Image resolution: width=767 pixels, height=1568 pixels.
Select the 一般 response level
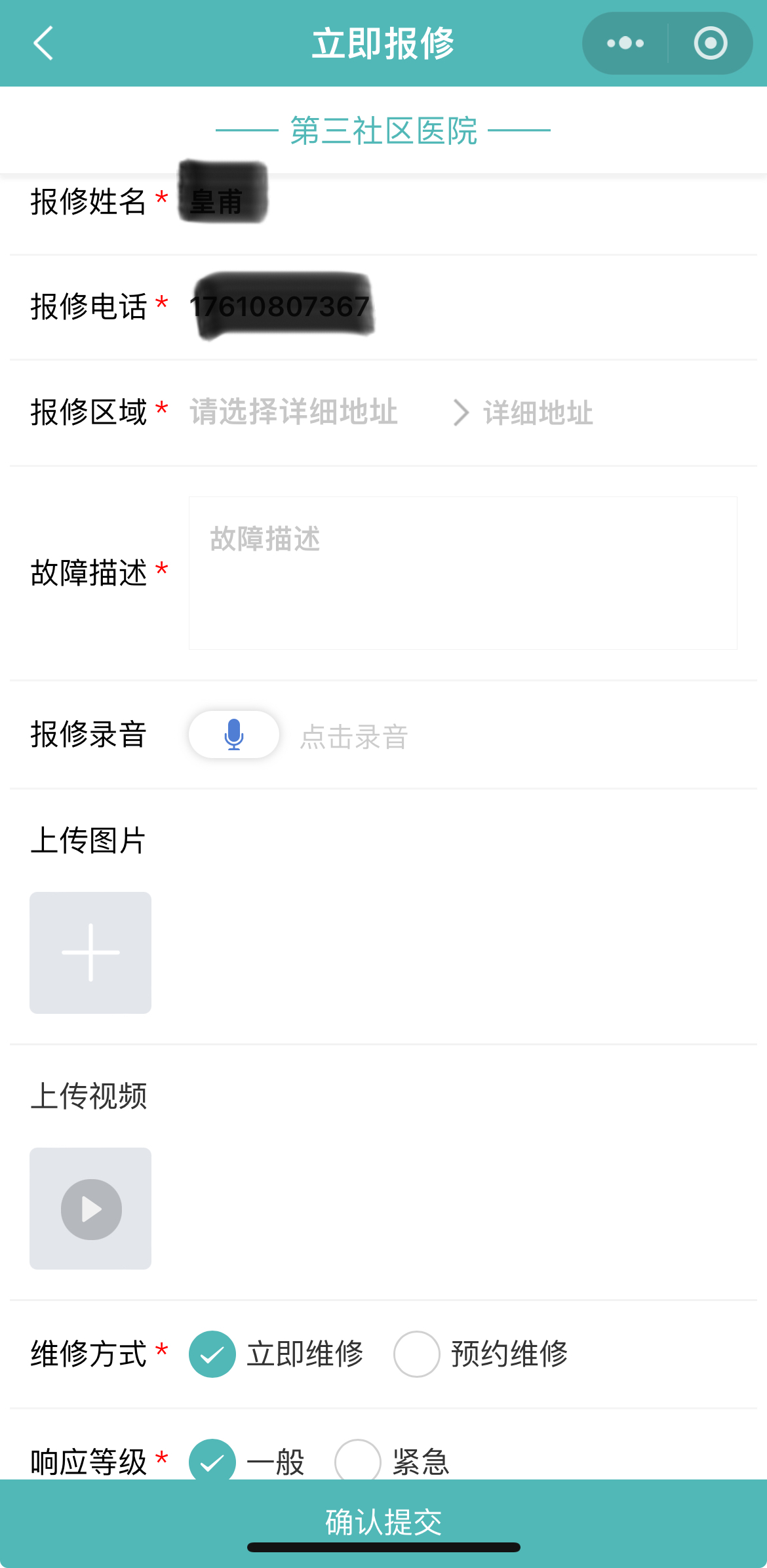click(212, 1462)
